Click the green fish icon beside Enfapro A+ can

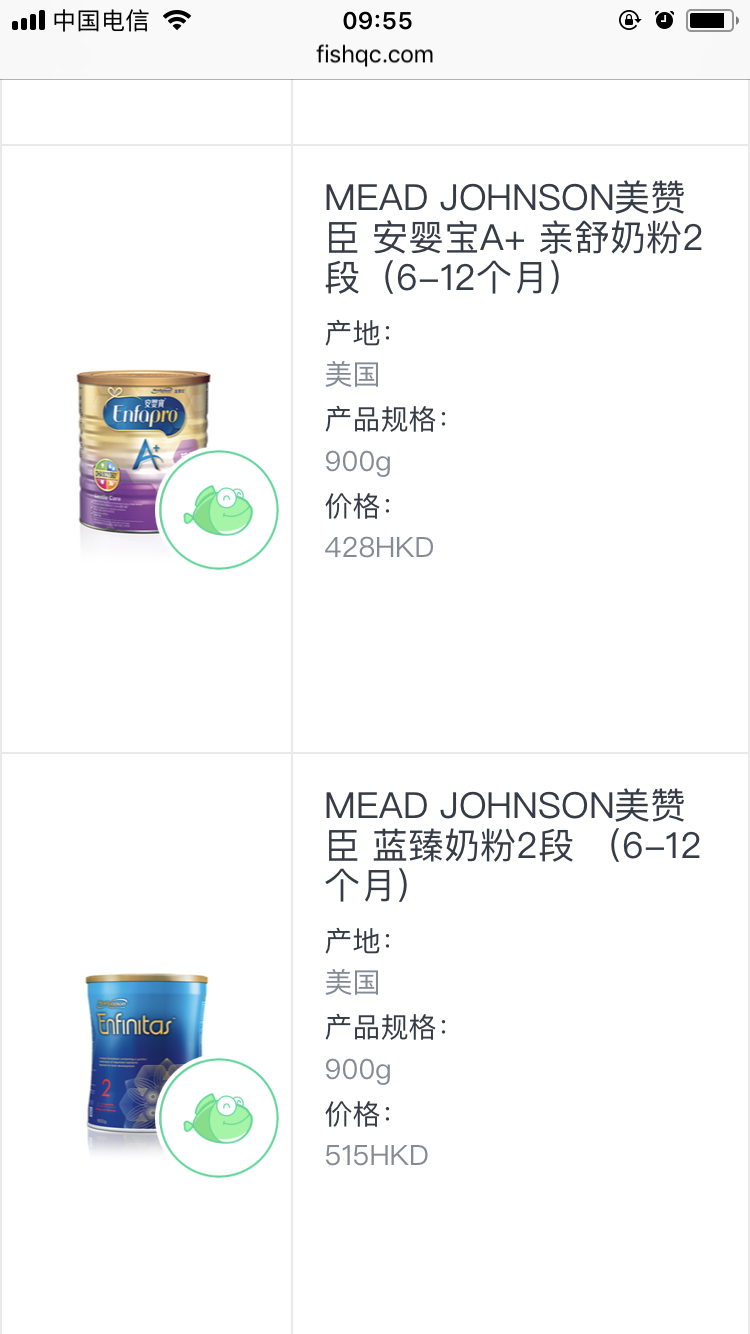(219, 509)
